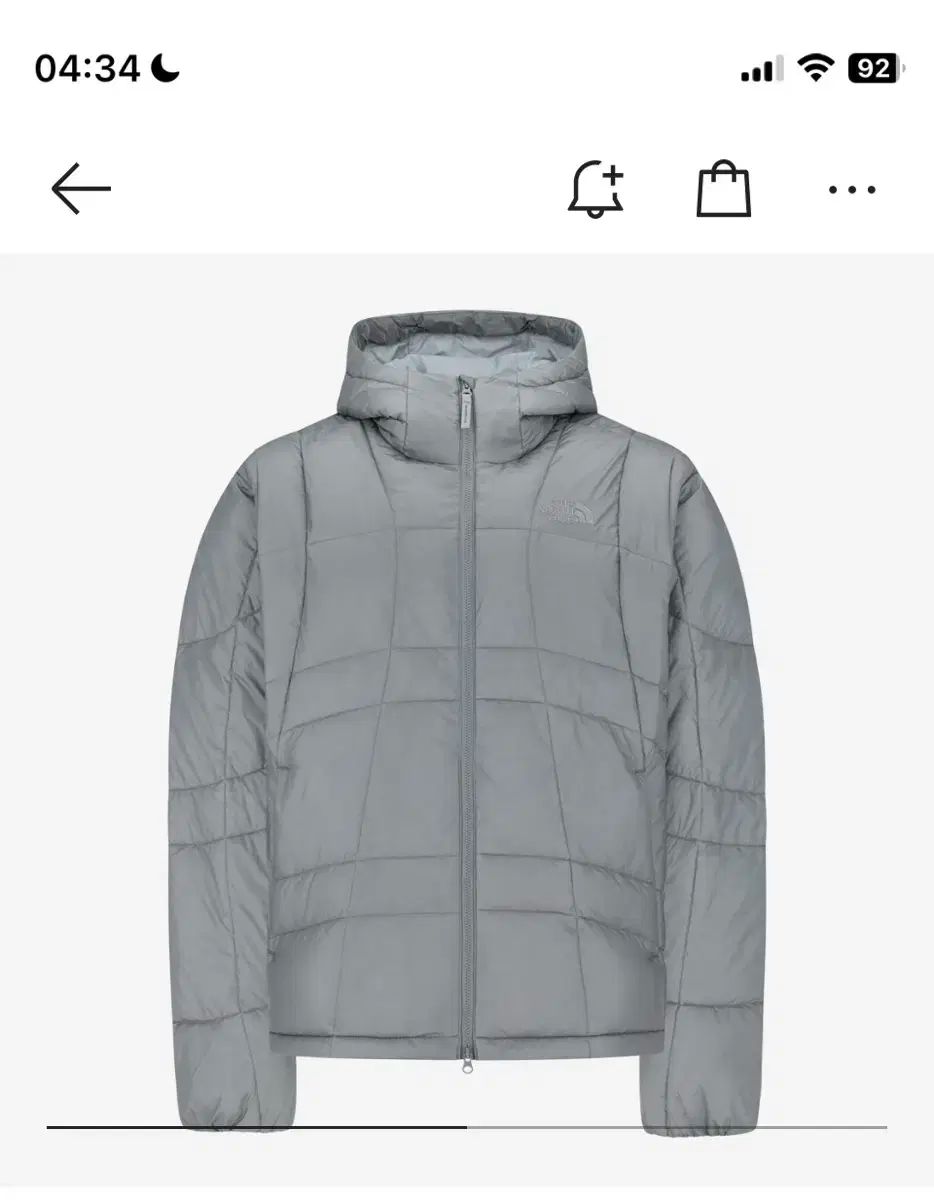This screenshot has width=934, height=1200.
Task: Open the shopping bag
Action: [723, 189]
